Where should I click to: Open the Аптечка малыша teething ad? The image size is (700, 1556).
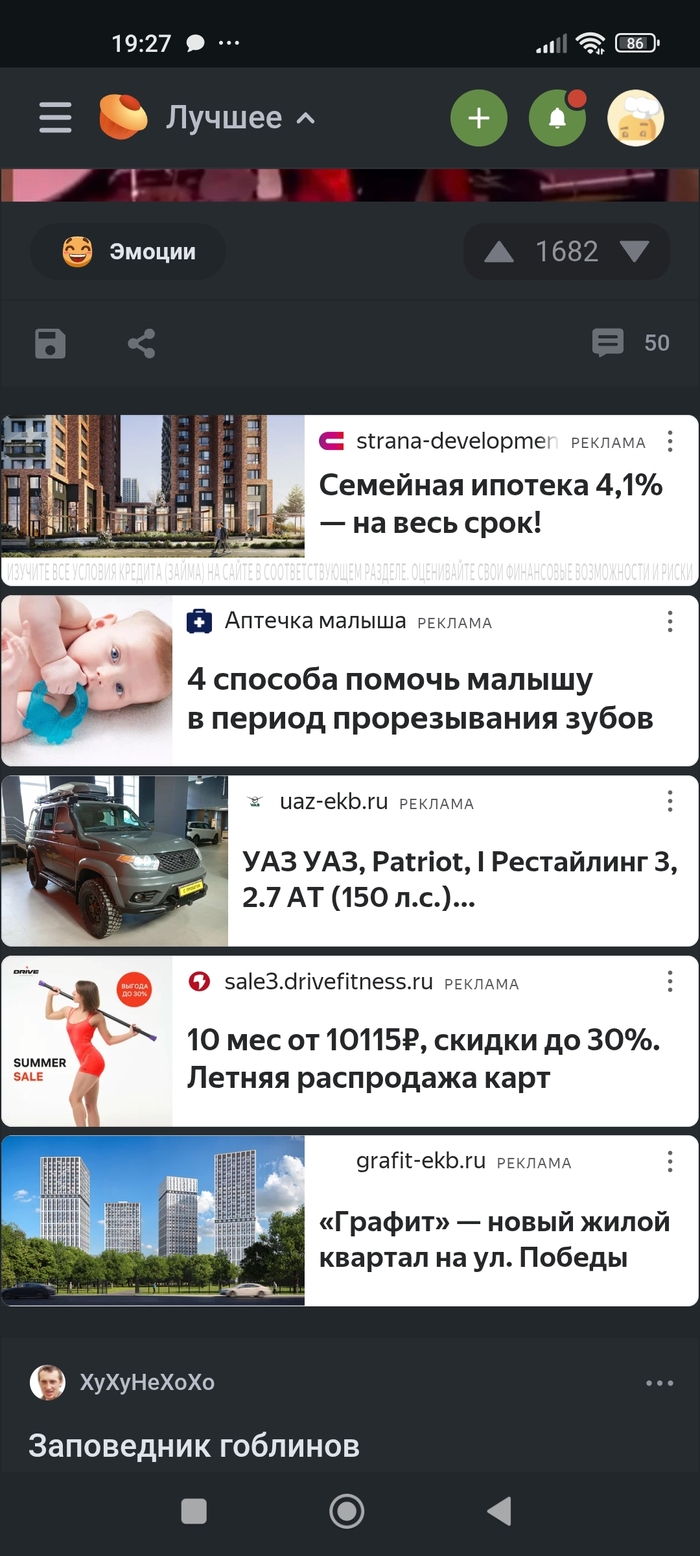pyautogui.click(x=420, y=699)
